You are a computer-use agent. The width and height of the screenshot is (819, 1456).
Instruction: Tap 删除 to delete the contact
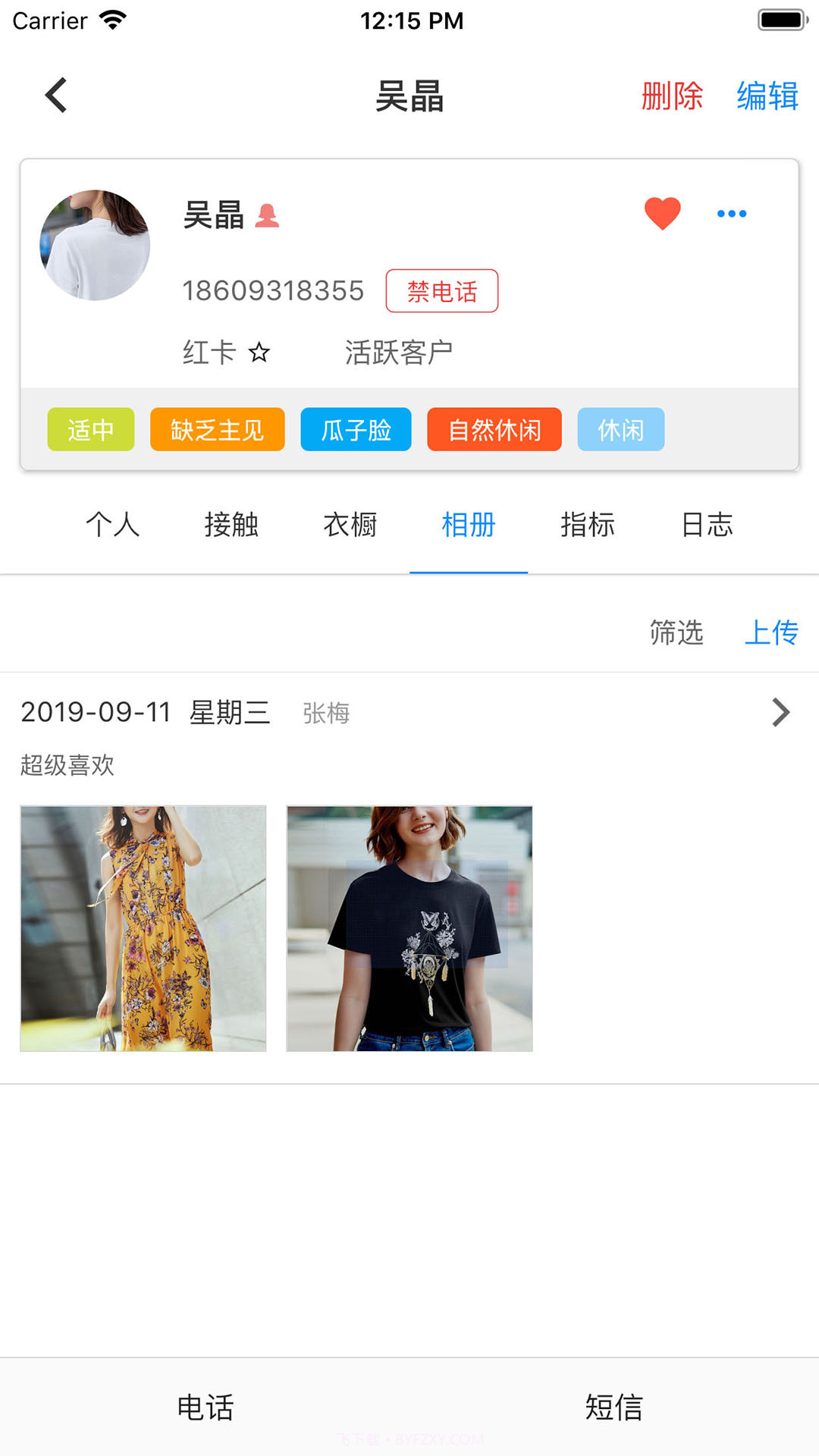point(670,97)
